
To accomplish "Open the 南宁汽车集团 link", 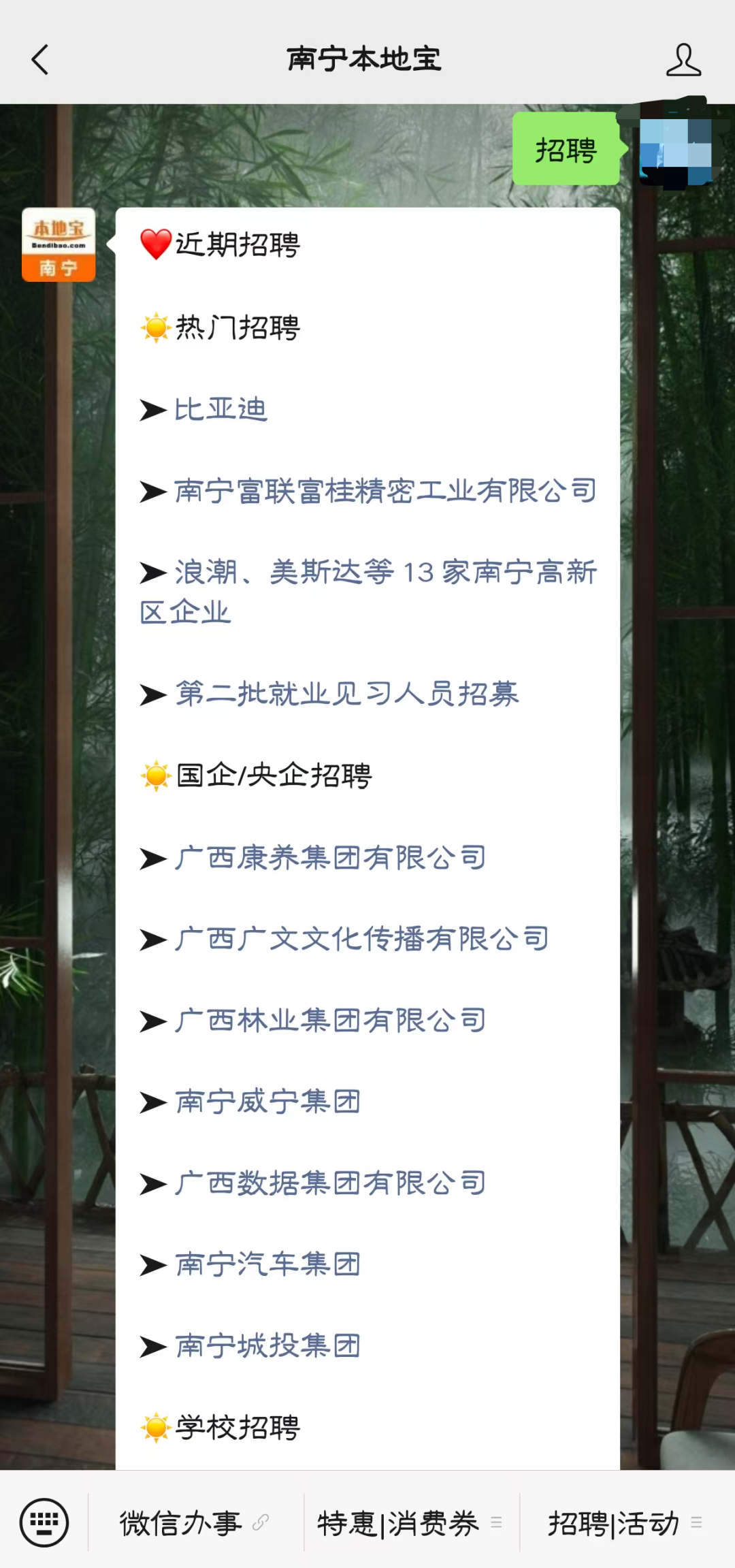I will (x=268, y=1264).
